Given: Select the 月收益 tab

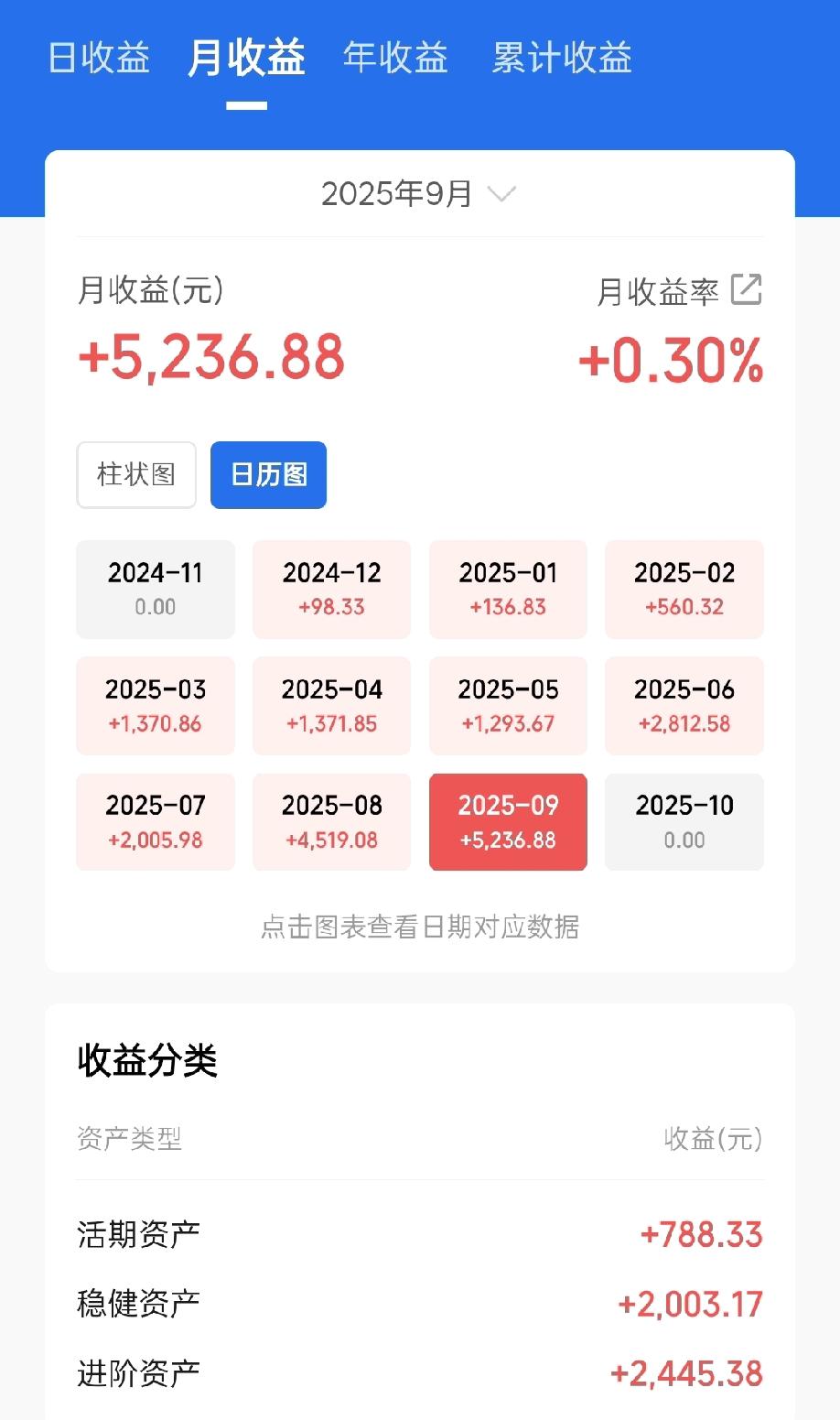Looking at the screenshot, I should pyautogui.click(x=246, y=58).
